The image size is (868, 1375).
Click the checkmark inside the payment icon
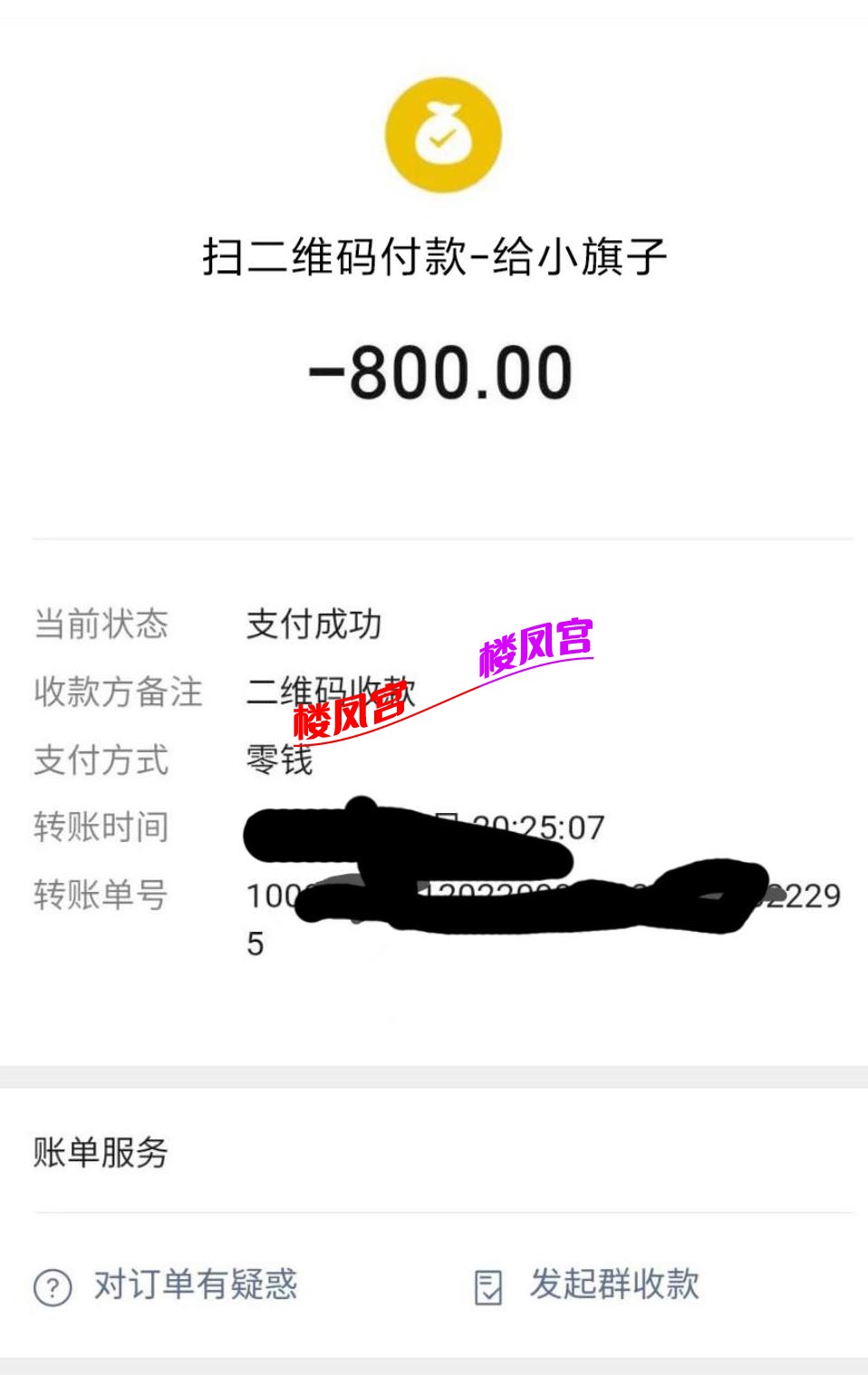tap(441, 140)
